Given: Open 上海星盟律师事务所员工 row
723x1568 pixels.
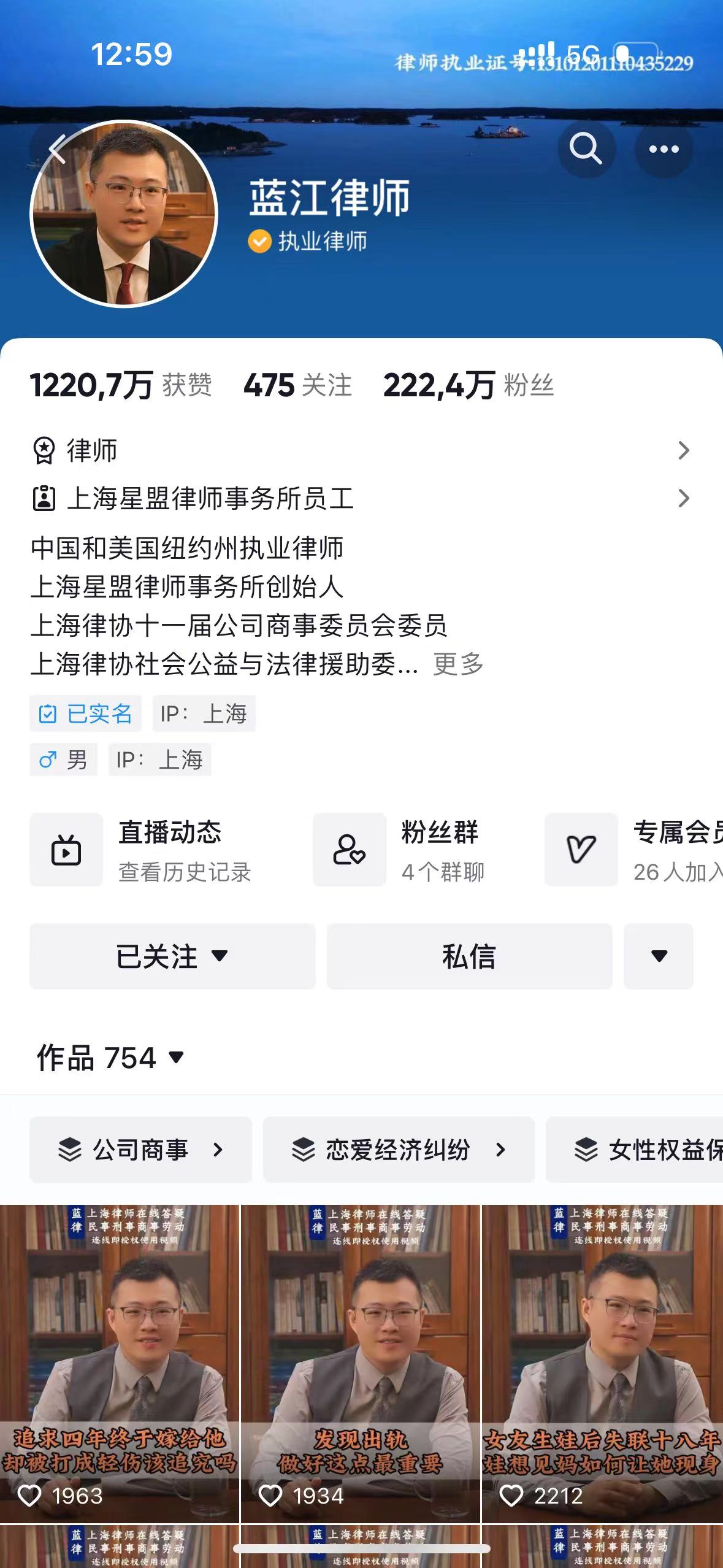Looking at the screenshot, I should [x=361, y=498].
